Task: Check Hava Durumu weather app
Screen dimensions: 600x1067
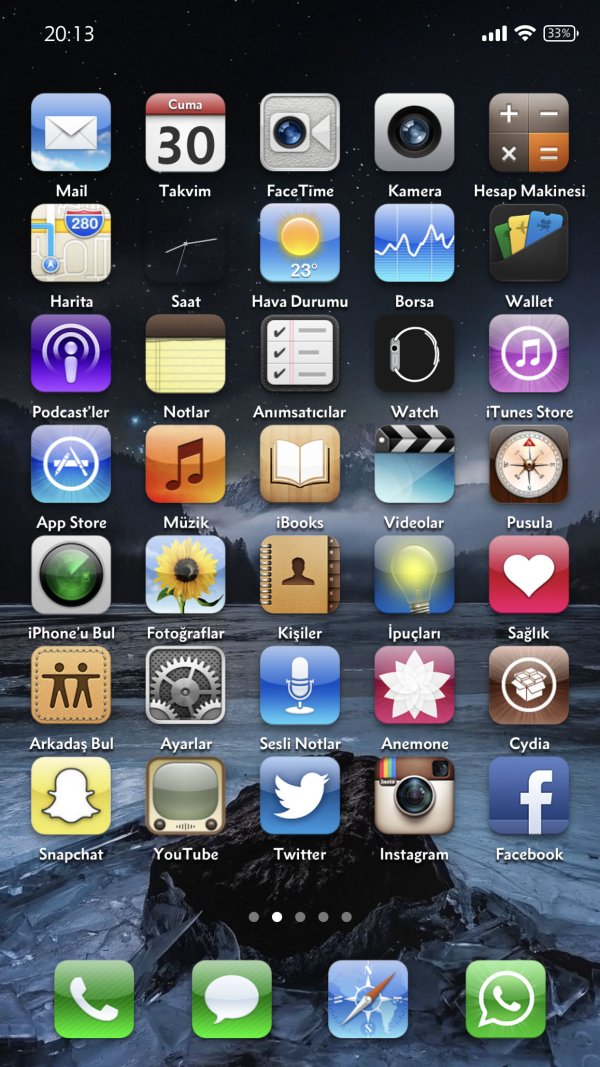Action: point(300,243)
